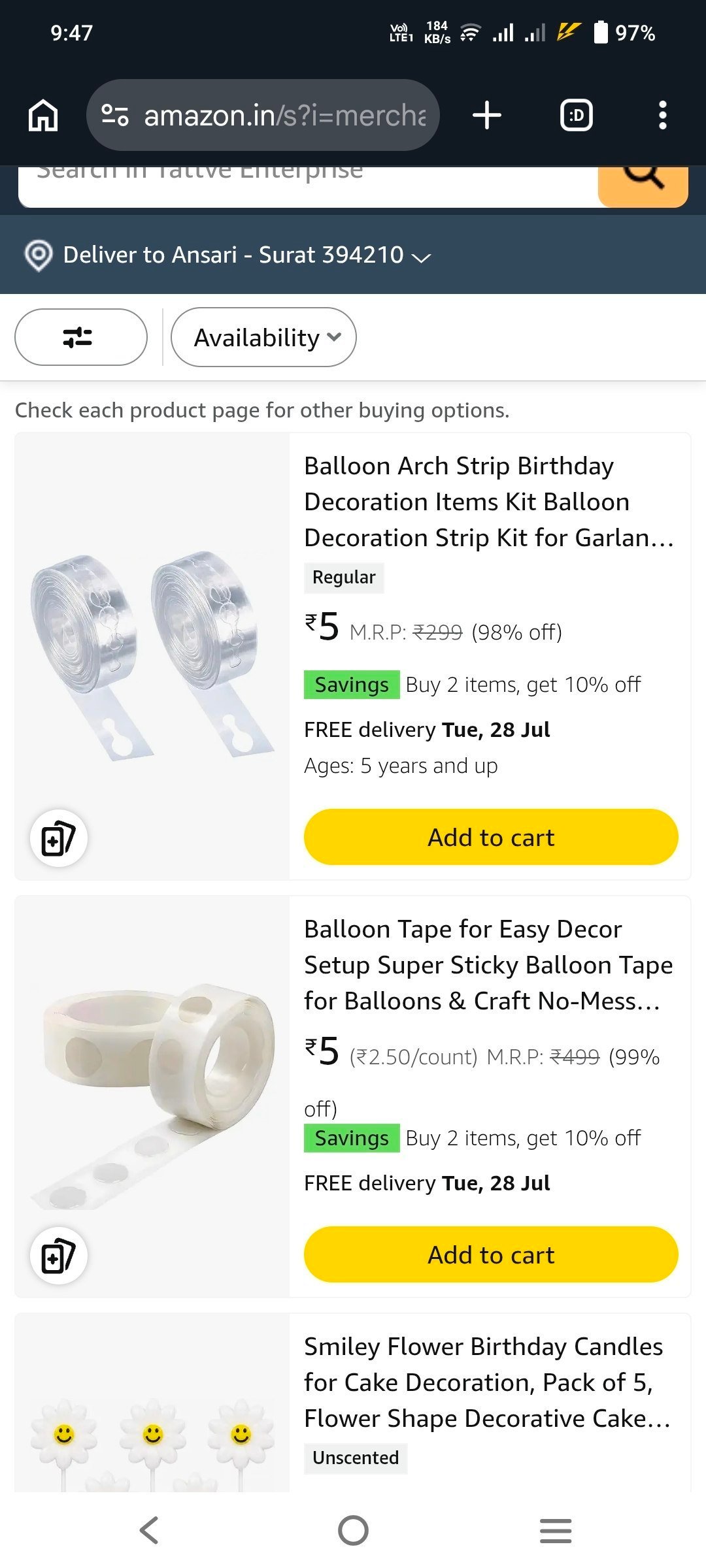Open the Smiley Flower Birthday Candles listing

488,1382
